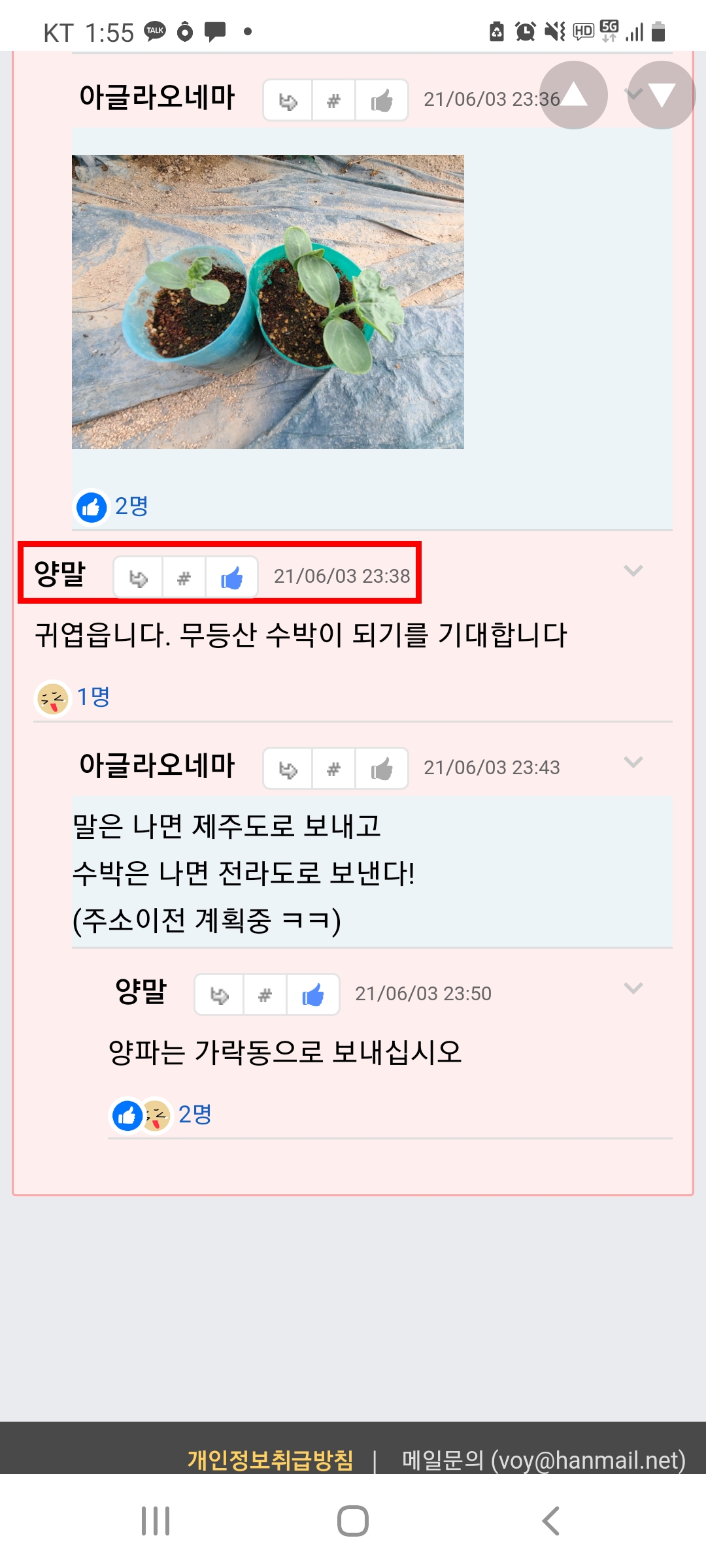Image resolution: width=706 pixels, height=1568 pixels.
Task: Tap the hashtag icon on the 23:38 comment
Action: (x=184, y=578)
